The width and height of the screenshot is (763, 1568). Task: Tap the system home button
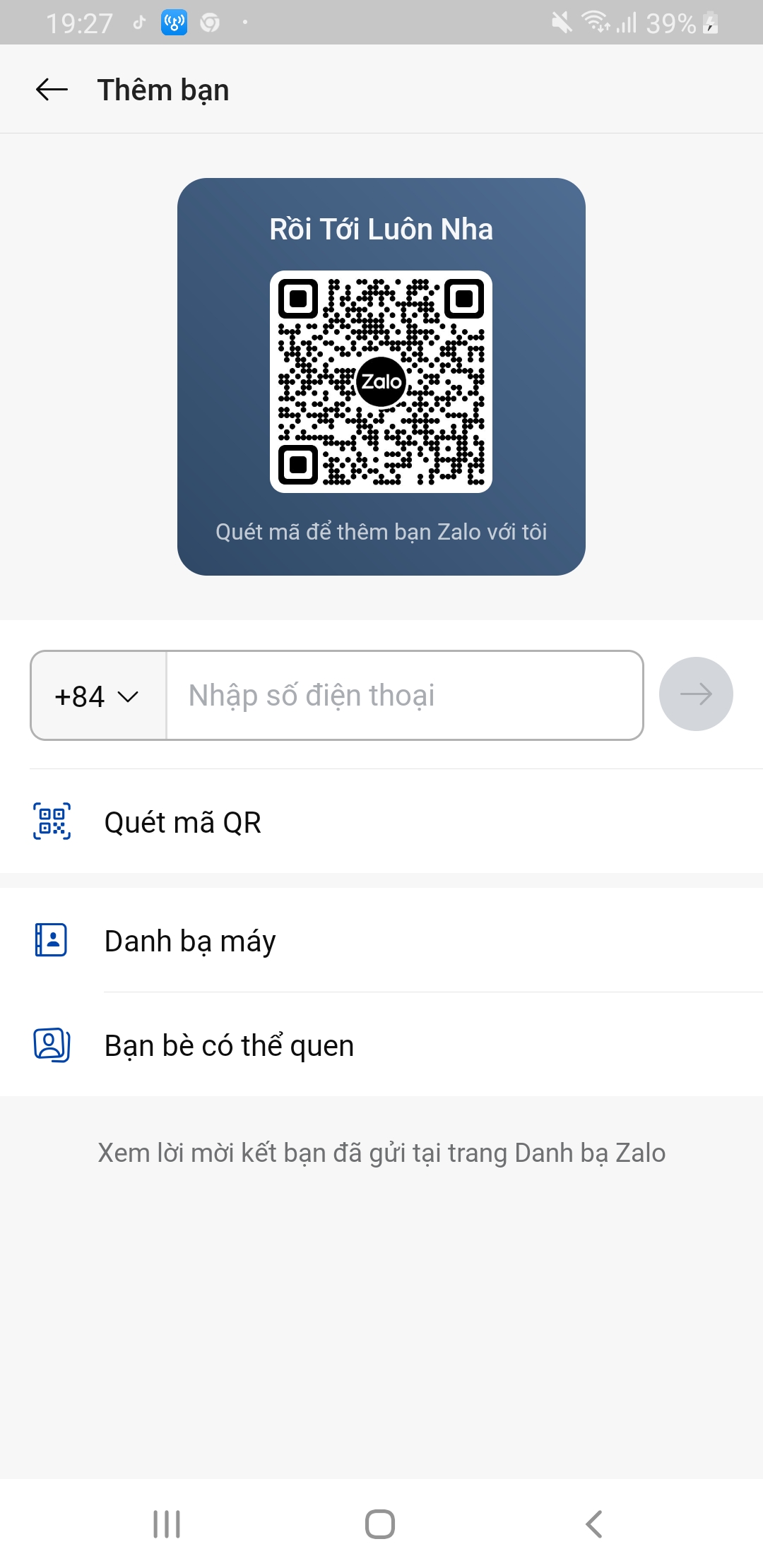(380, 1524)
